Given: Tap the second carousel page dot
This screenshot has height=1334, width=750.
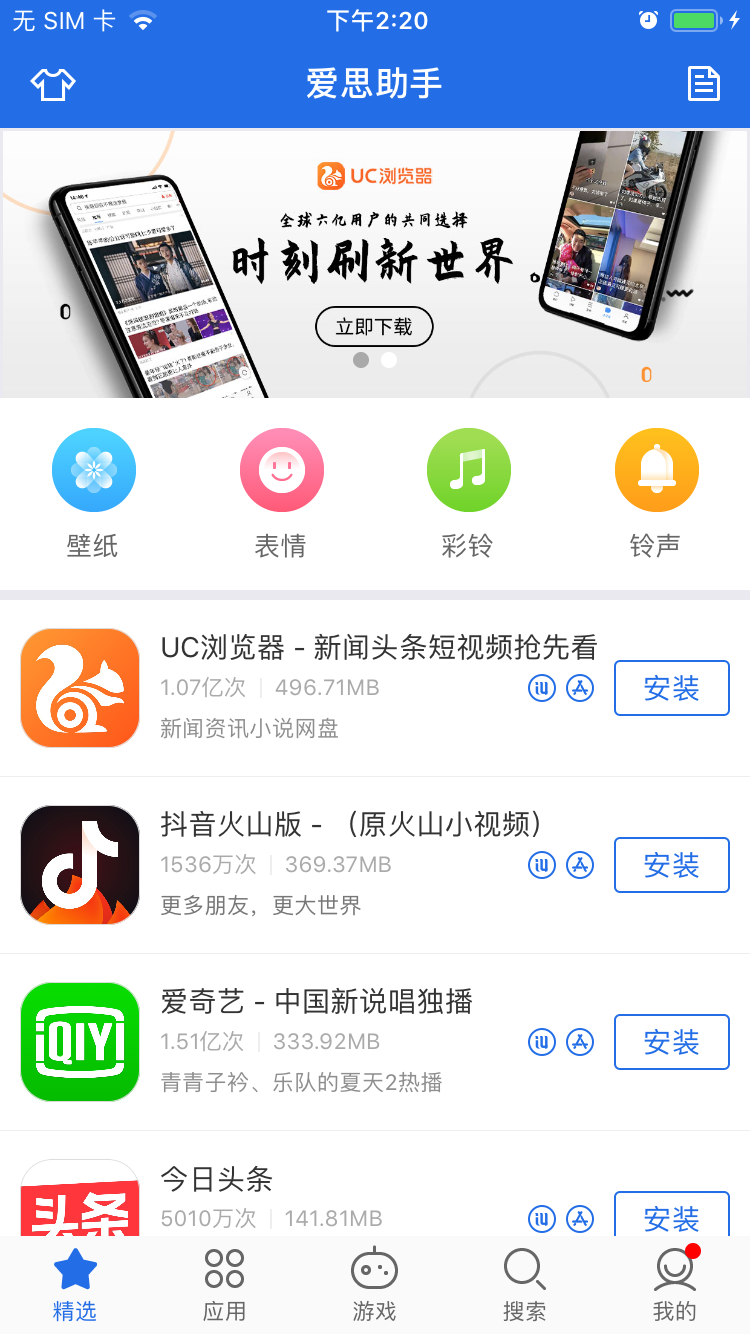Looking at the screenshot, I should tap(389, 360).
